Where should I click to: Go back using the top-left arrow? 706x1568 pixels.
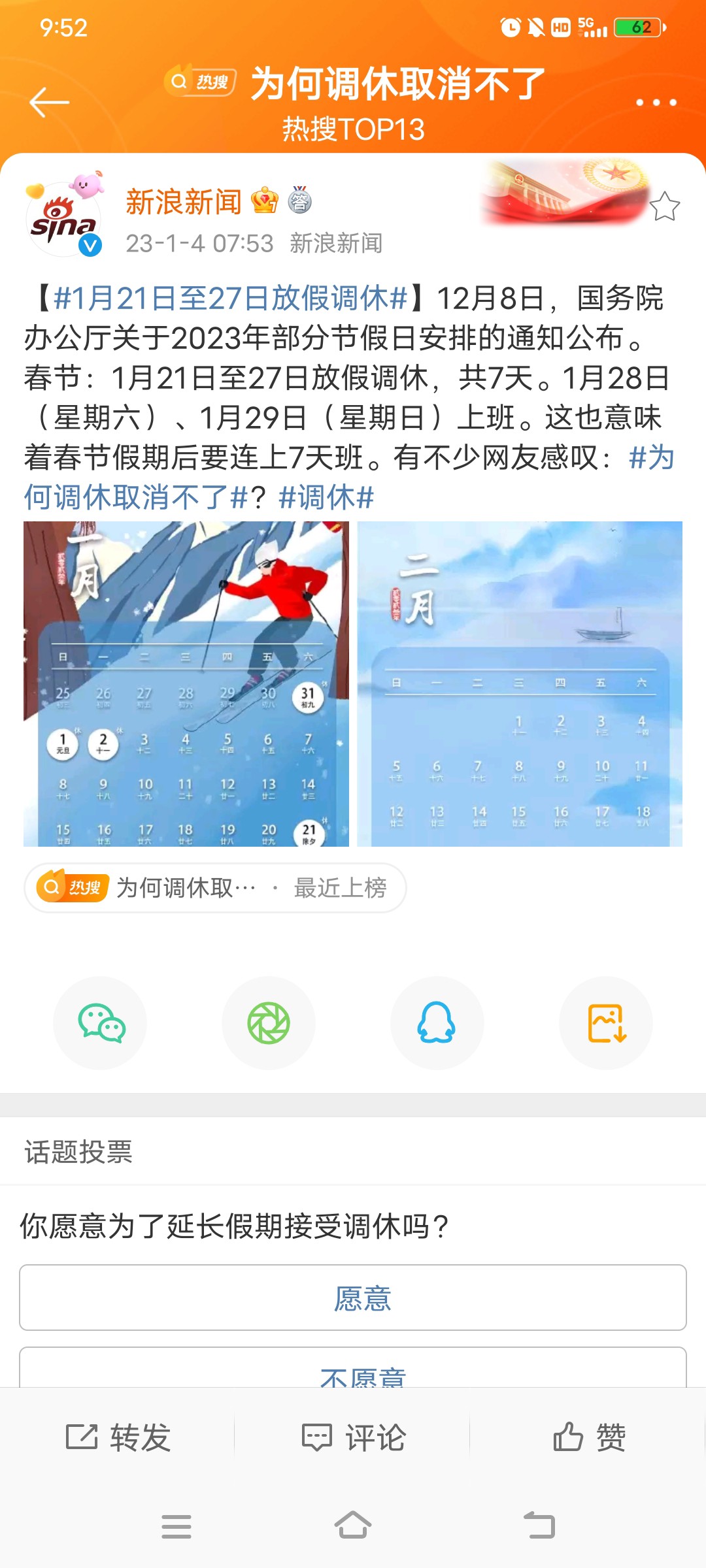(x=49, y=102)
